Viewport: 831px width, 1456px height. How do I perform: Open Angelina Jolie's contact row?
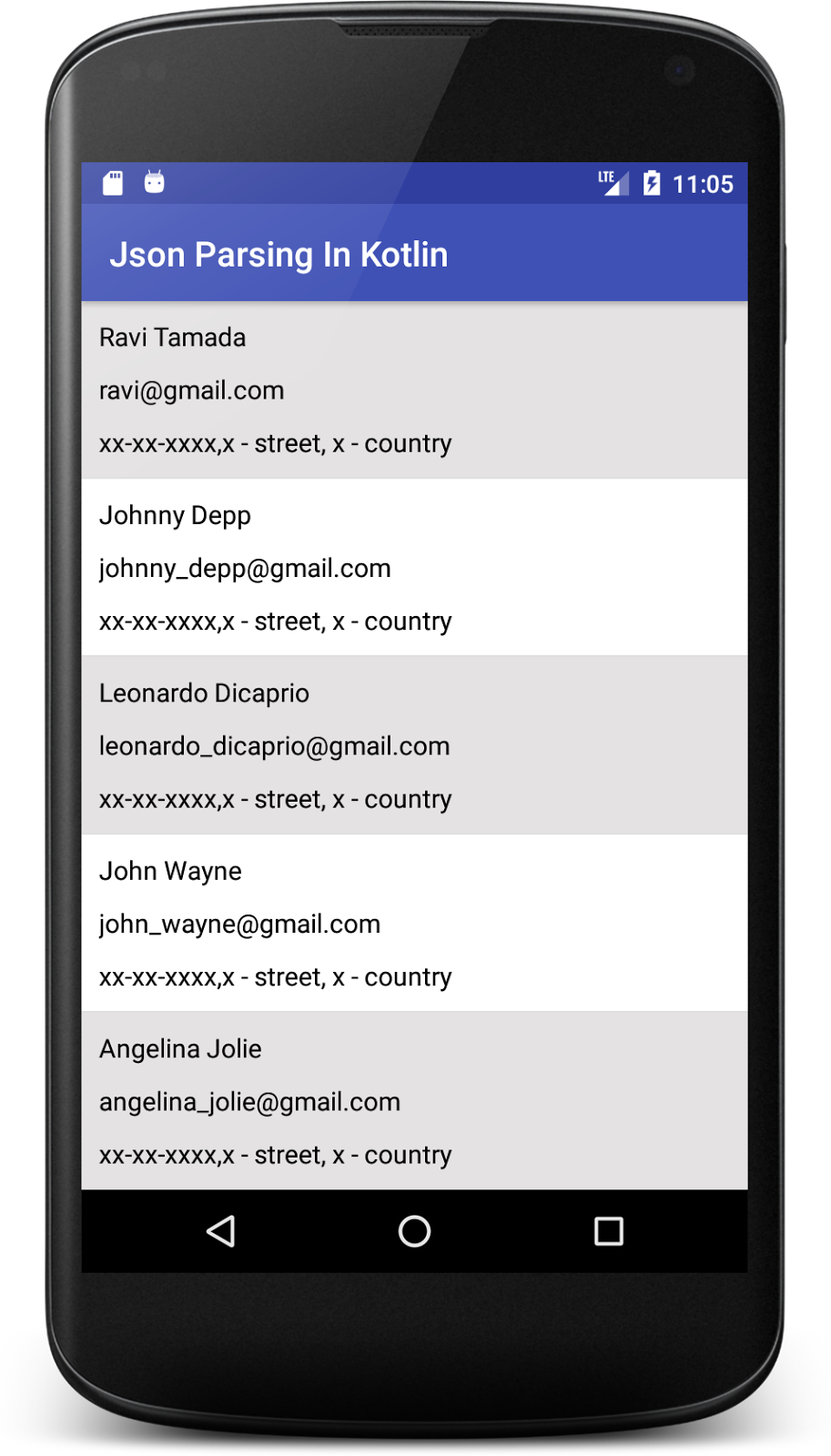414,1101
